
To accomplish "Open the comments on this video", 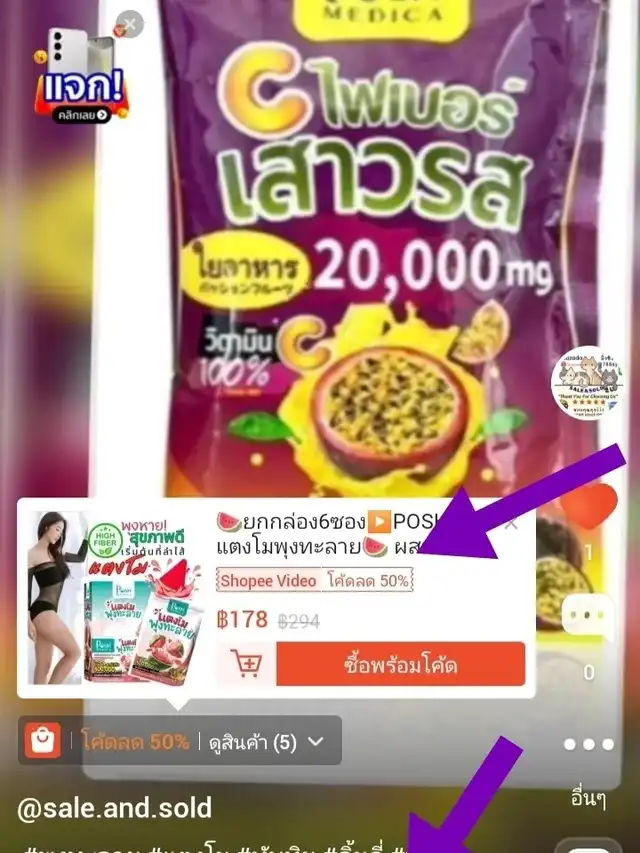I will (588, 617).
